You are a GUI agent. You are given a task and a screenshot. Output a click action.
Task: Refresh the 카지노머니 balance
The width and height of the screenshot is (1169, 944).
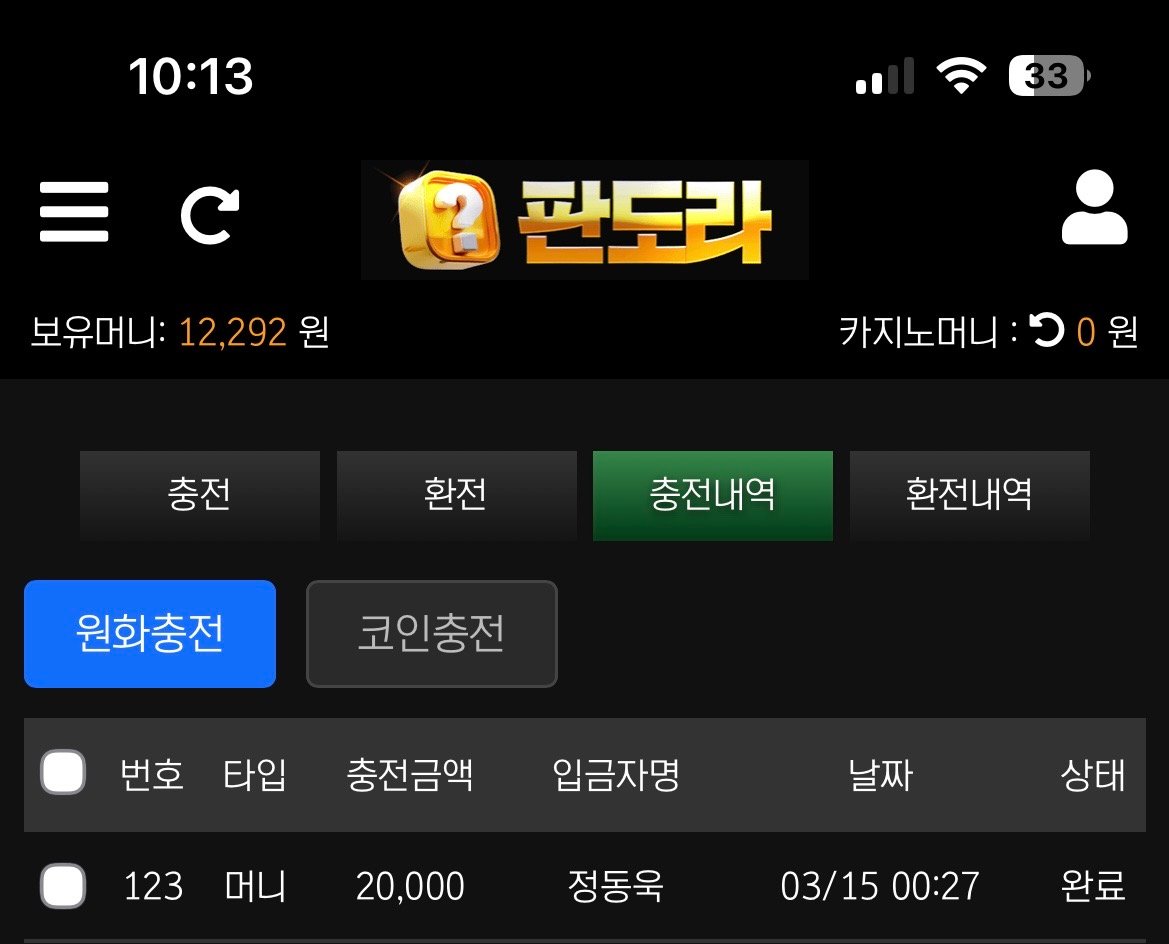pos(1048,331)
